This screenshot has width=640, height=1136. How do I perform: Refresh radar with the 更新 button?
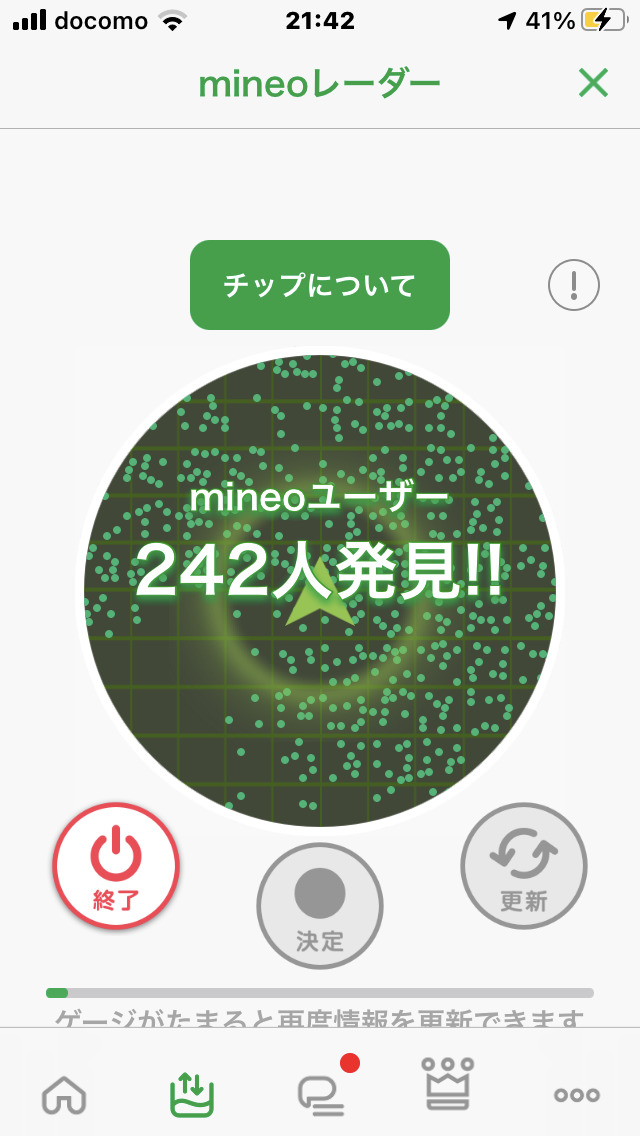(x=524, y=866)
